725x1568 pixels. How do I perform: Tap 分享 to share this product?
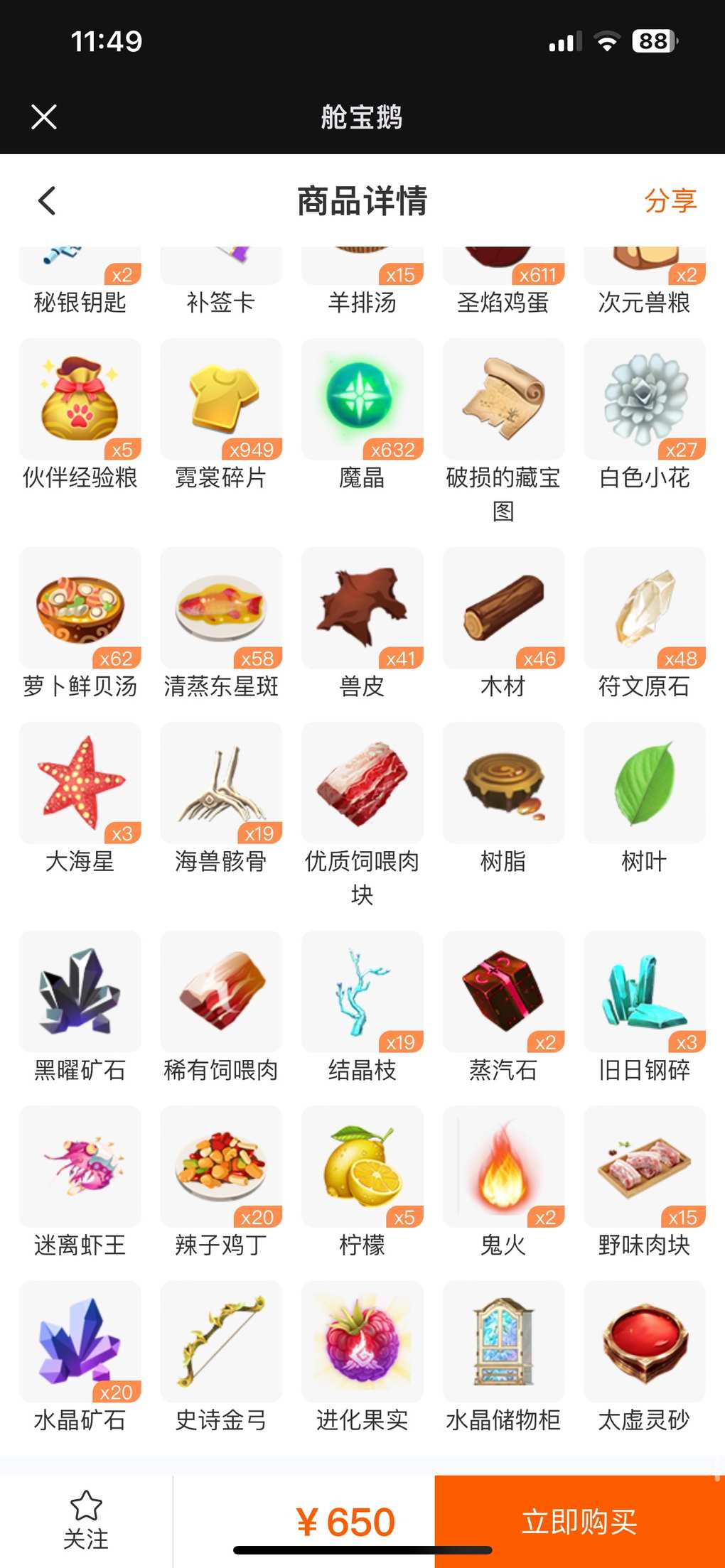pyautogui.click(x=670, y=201)
